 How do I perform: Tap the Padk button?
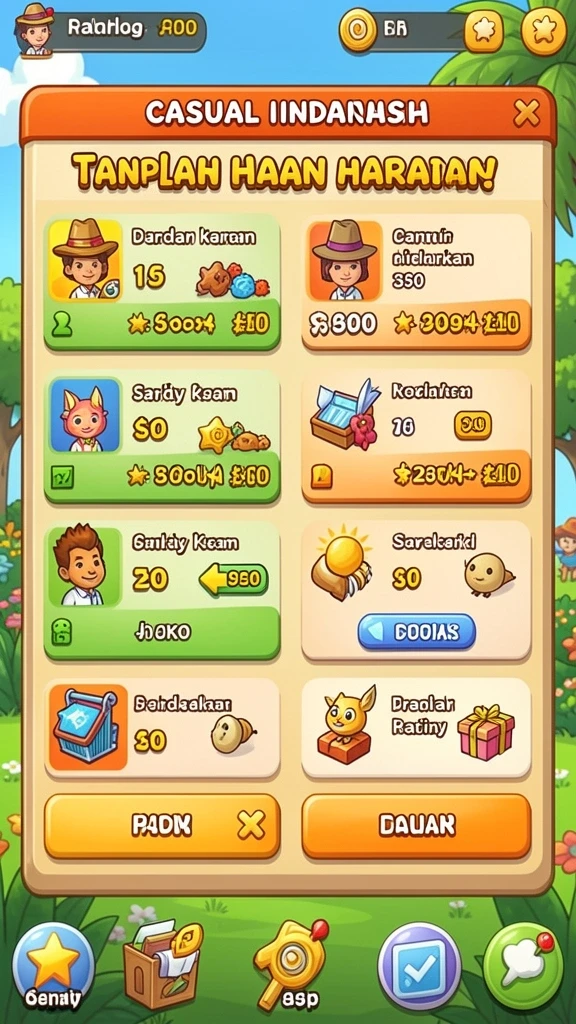click(162, 826)
